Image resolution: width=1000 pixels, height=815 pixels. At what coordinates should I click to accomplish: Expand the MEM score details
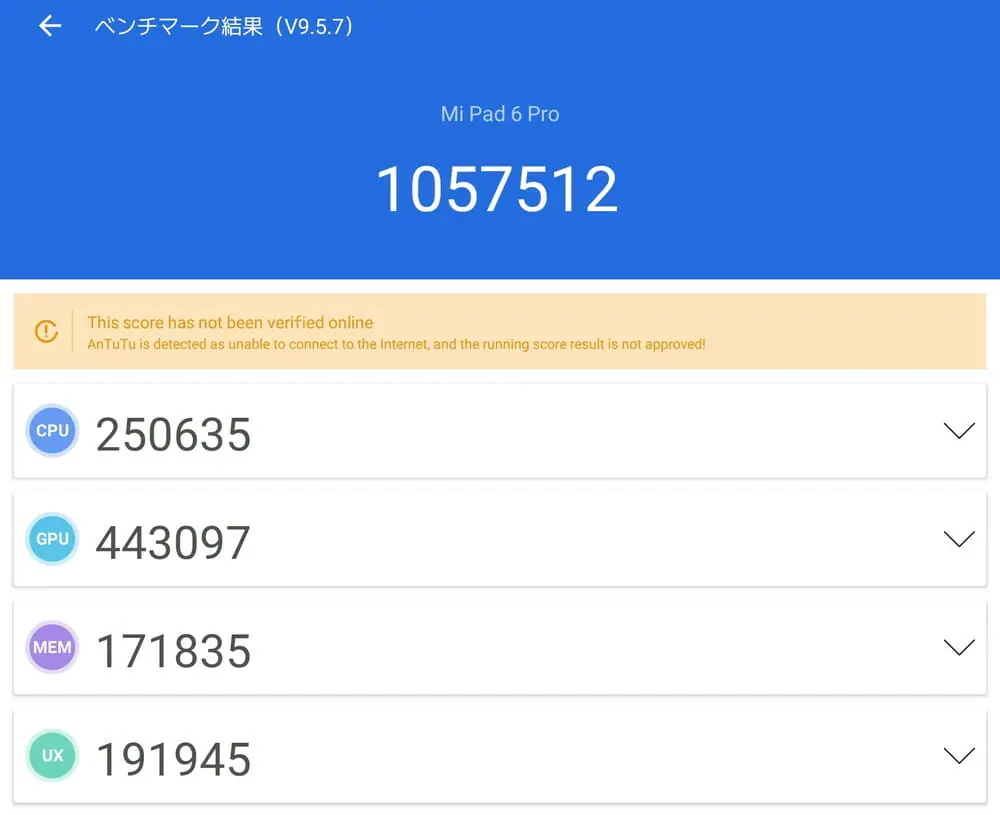[x=958, y=647]
